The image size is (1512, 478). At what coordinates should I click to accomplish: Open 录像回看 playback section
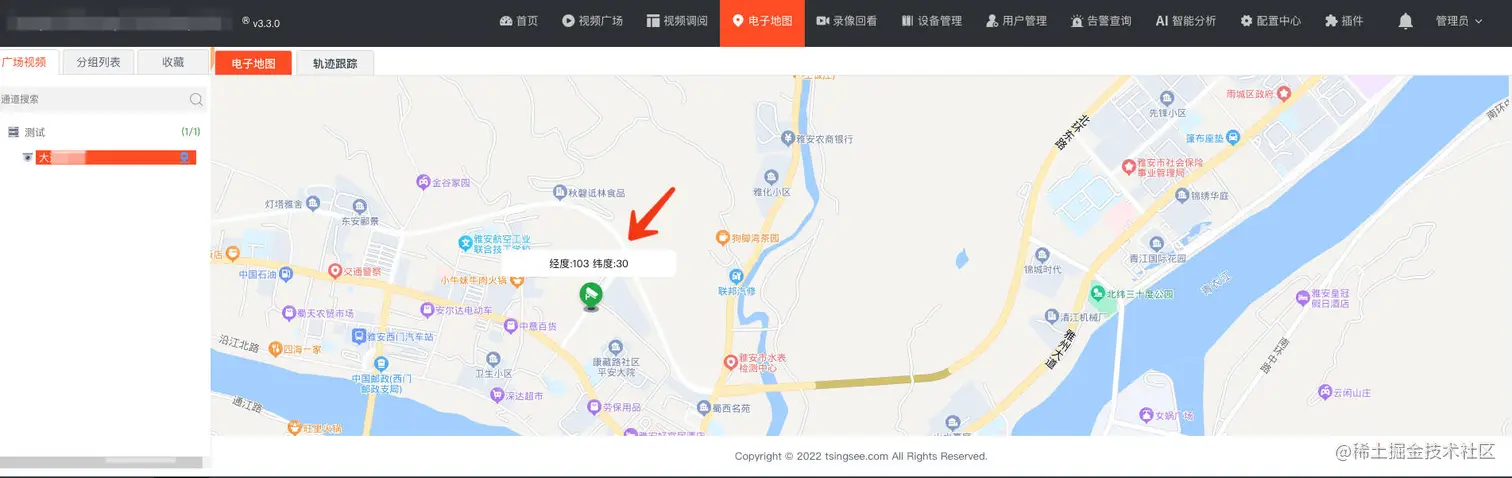[846, 21]
